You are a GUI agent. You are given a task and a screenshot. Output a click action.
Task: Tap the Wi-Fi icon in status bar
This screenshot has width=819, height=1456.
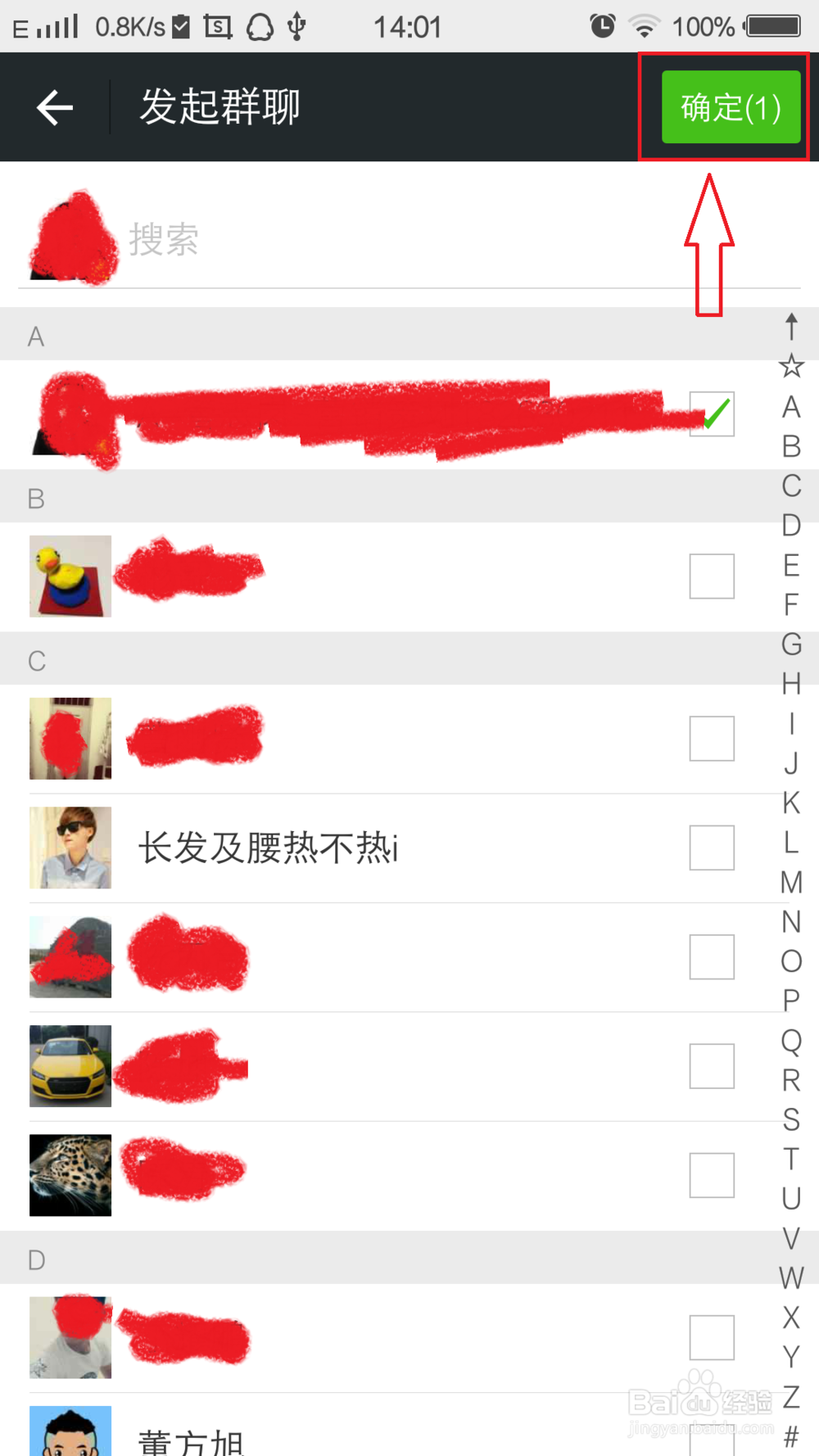tap(646, 27)
